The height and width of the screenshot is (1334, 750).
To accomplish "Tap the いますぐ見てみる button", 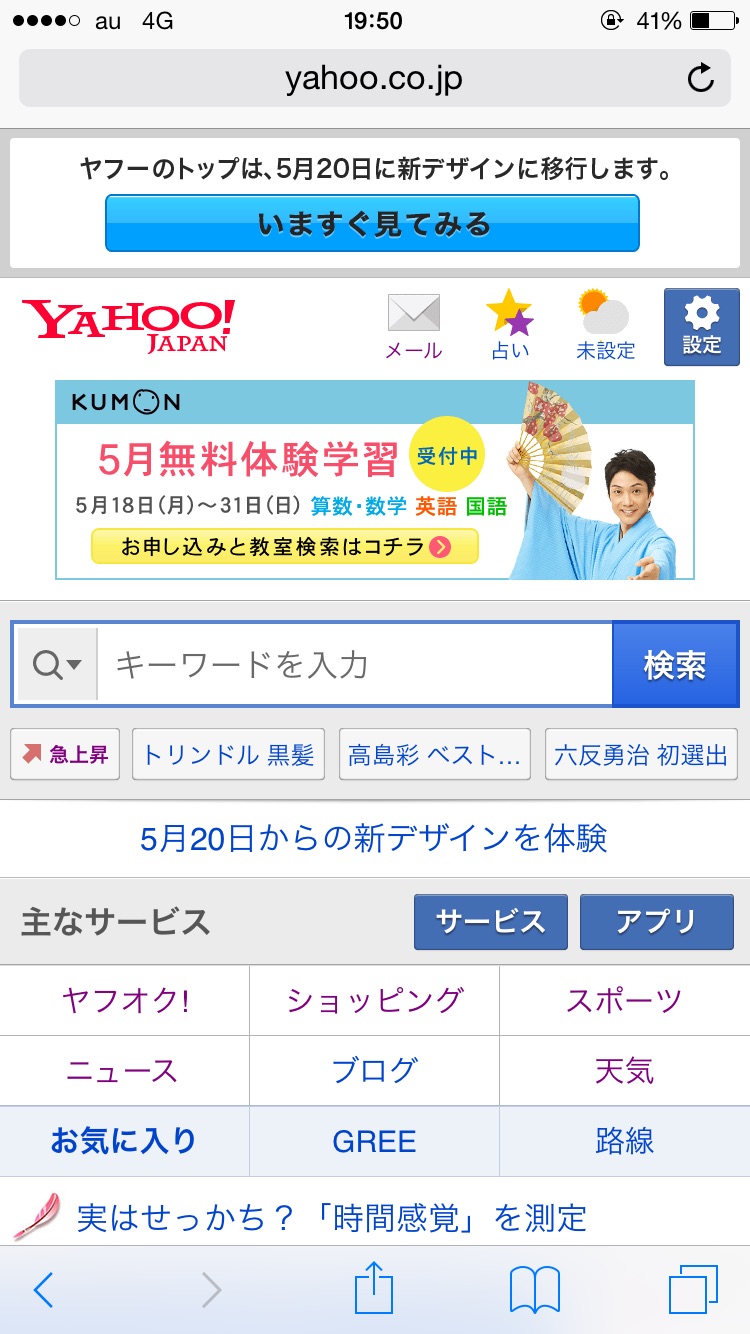I will (x=372, y=223).
